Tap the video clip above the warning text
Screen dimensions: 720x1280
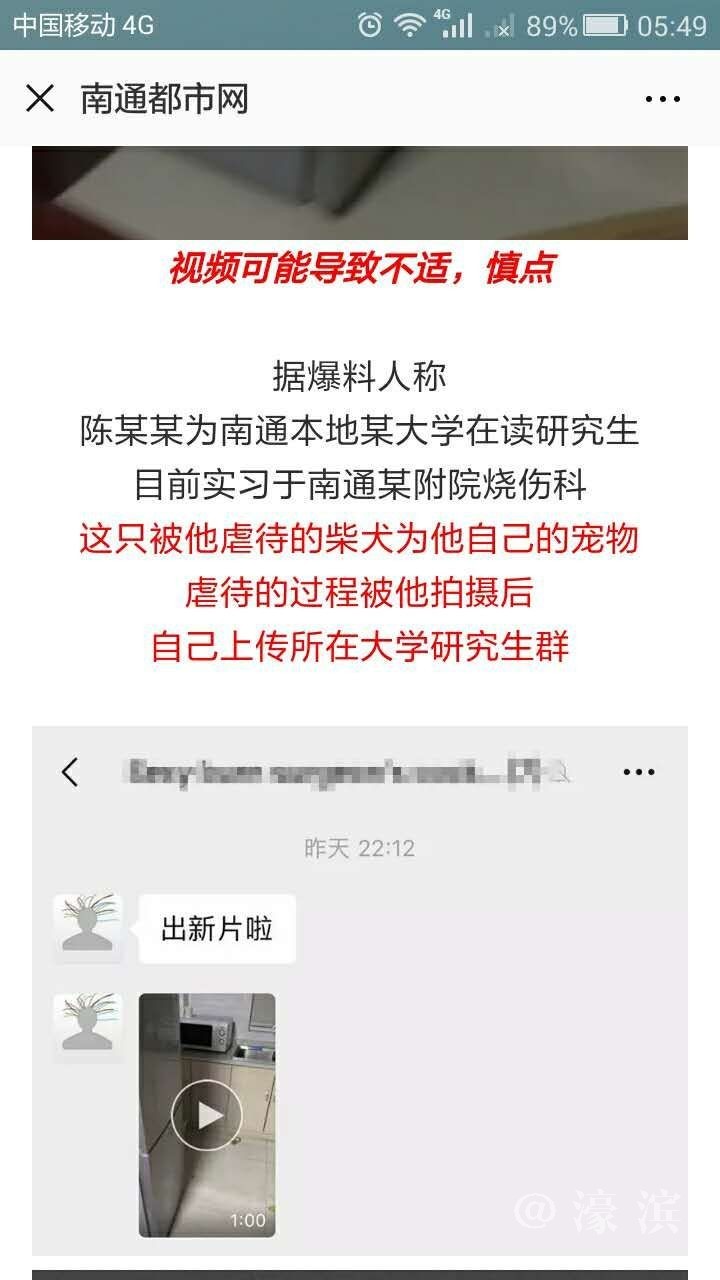pos(360,192)
